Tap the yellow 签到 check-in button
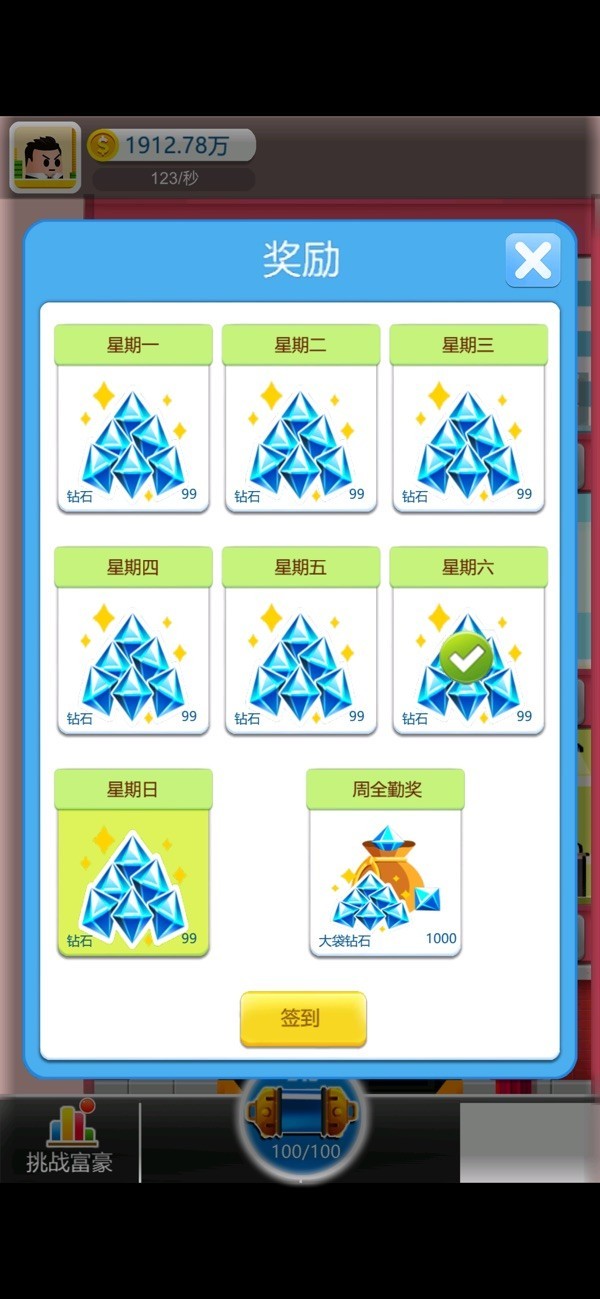Screen dimensions: 600x1299 pos(303,1018)
